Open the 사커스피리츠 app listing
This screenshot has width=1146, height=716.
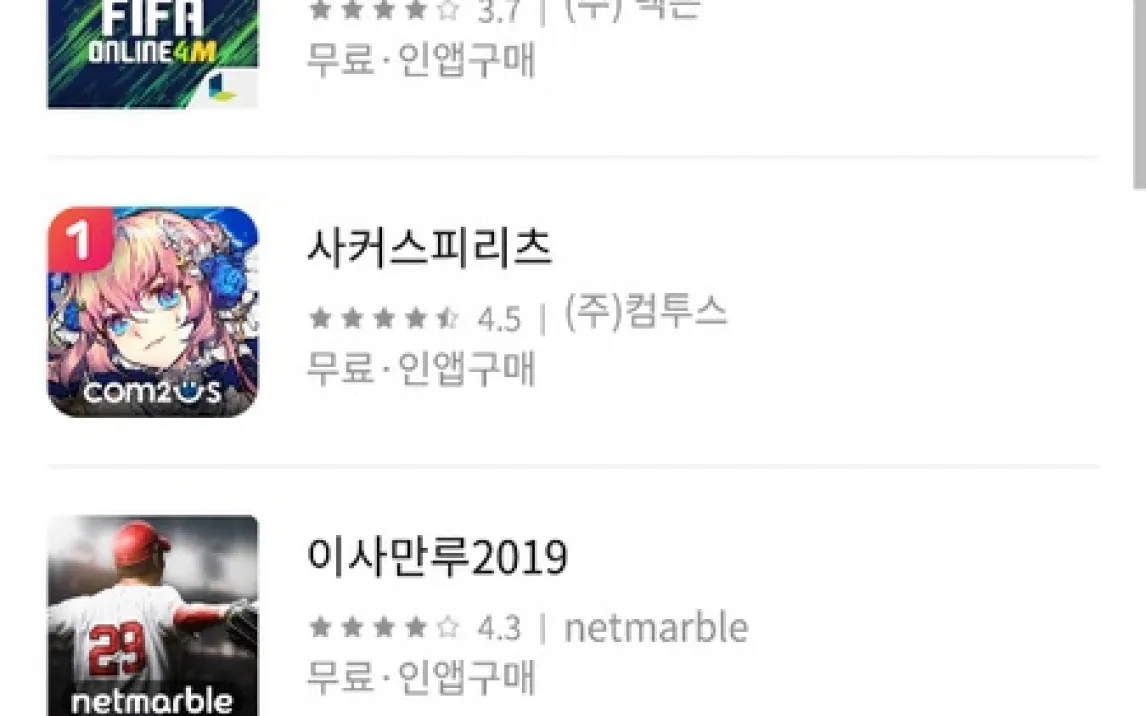coord(429,249)
